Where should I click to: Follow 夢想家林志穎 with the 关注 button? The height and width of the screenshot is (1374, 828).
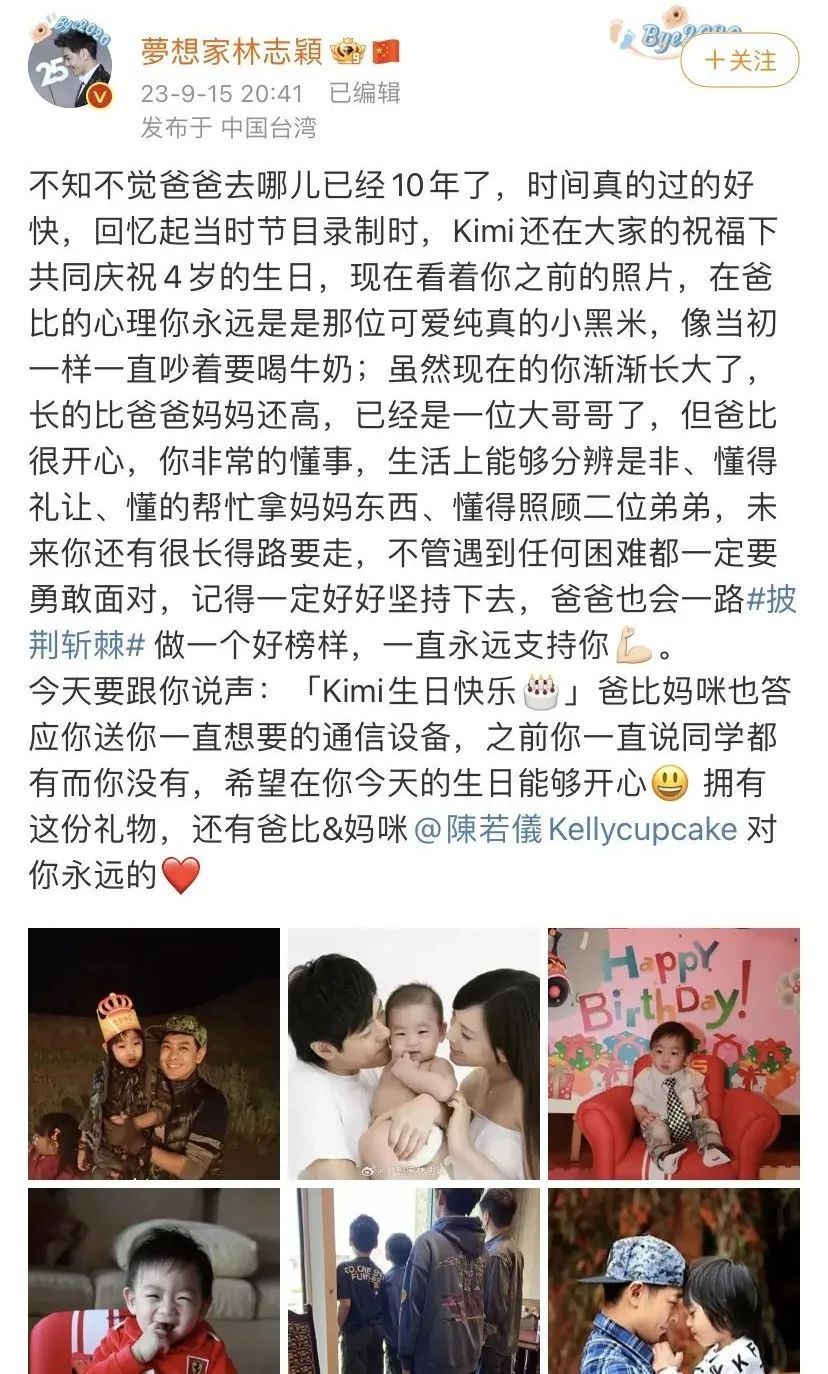coord(740,60)
